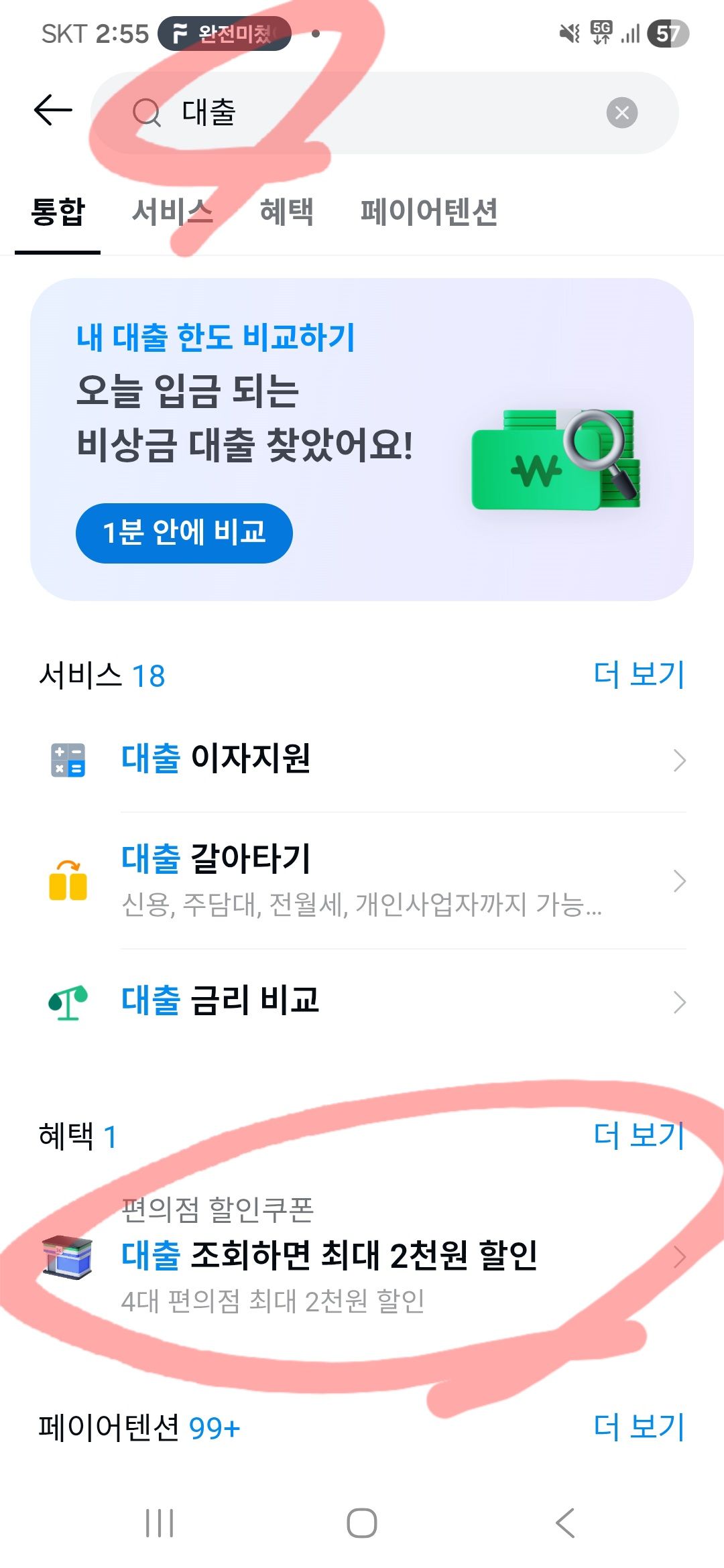Open the system recent apps button
Screen dimensions: 724x1568
click(160, 1523)
